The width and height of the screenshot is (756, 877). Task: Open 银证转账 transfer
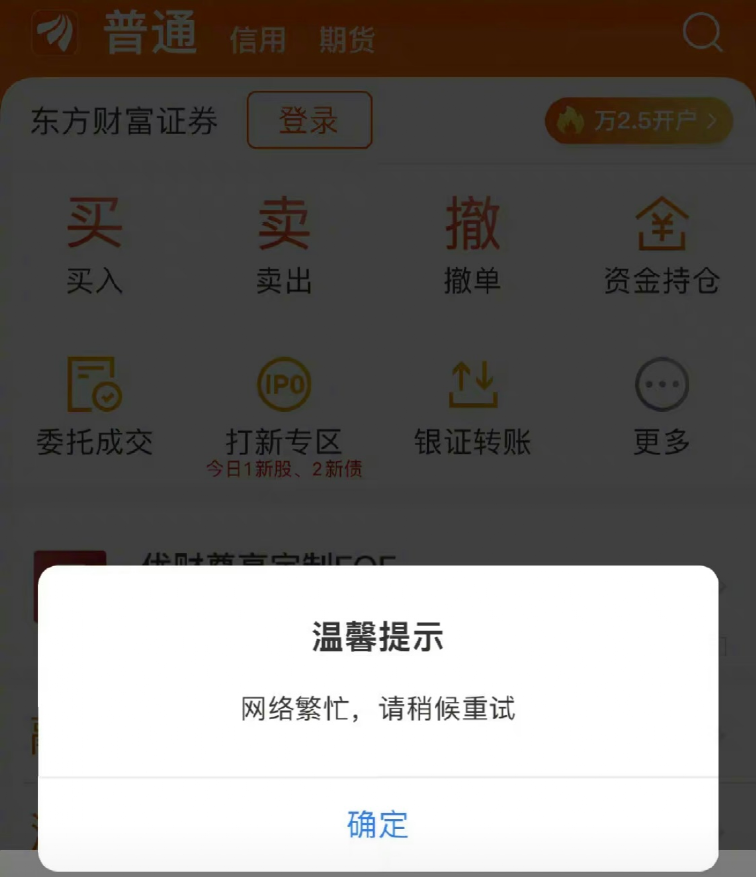[x=472, y=406]
